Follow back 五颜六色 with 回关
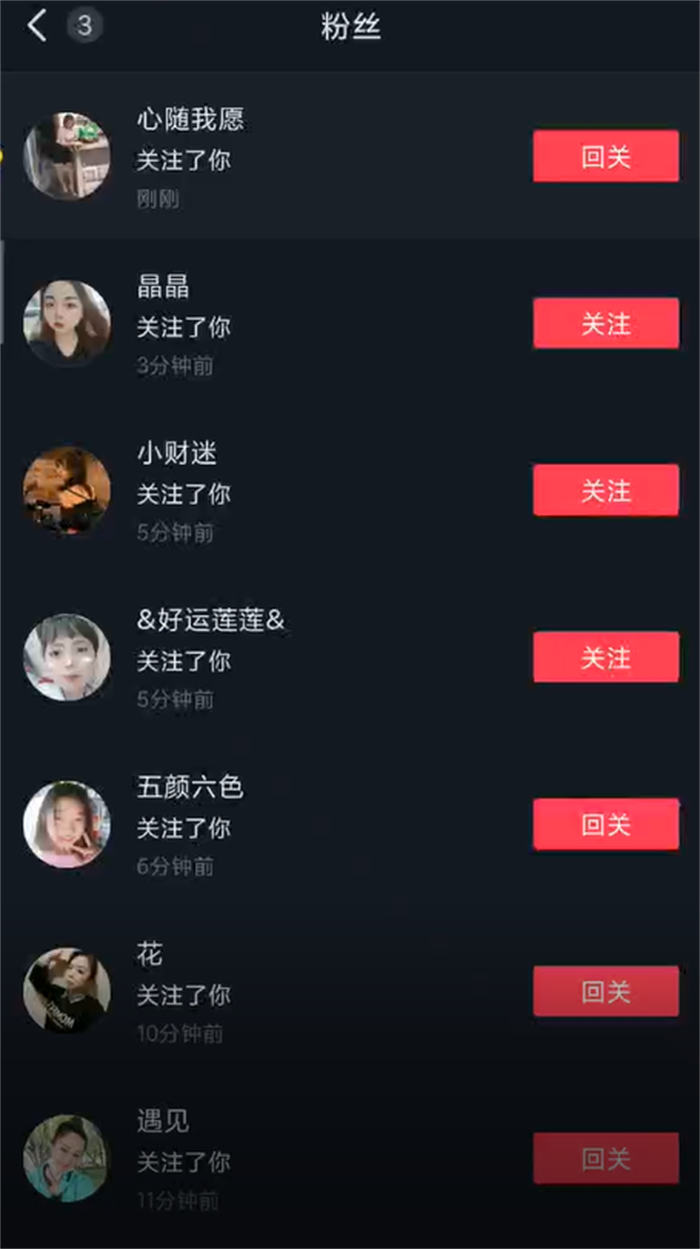The height and width of the screenshot is (1249, 700). [605, 825]
